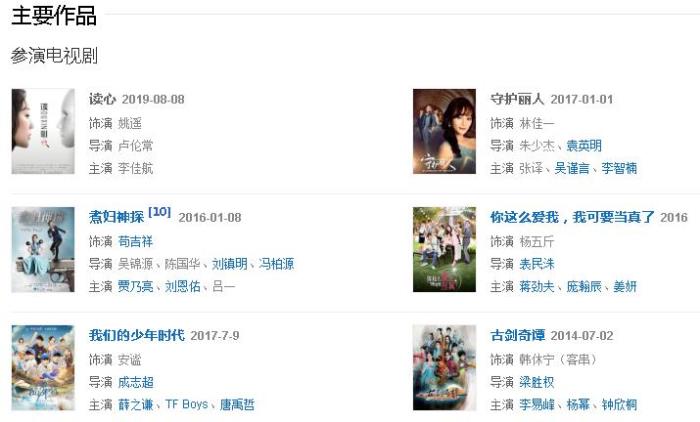Image resolution: width=700 pixels, height=422 pixels.
Task: Open actor 李易峰's page
Action: pyautogui.click(x=538, y=404)
